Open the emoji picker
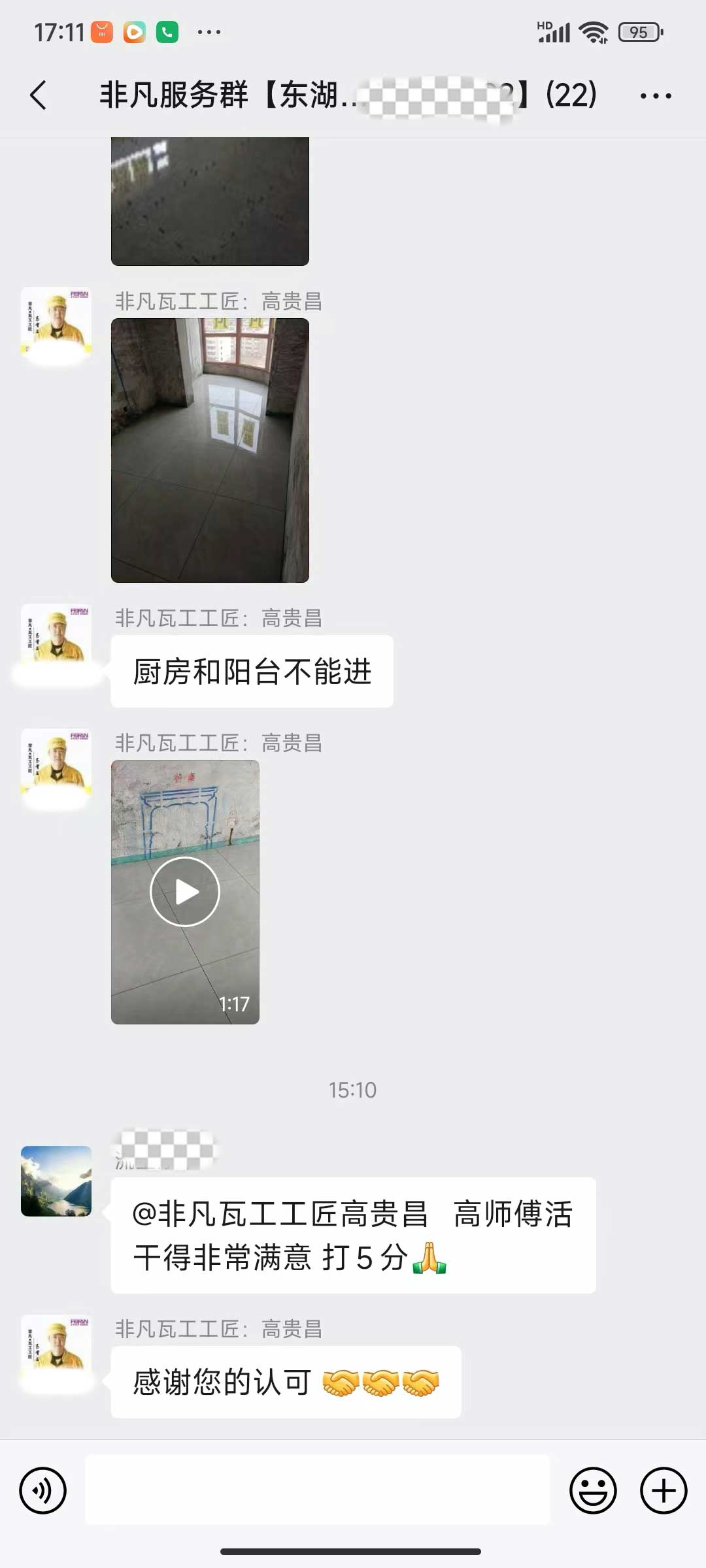The height and width of the screenshot is (1568, 706). tap(593, 1491)
